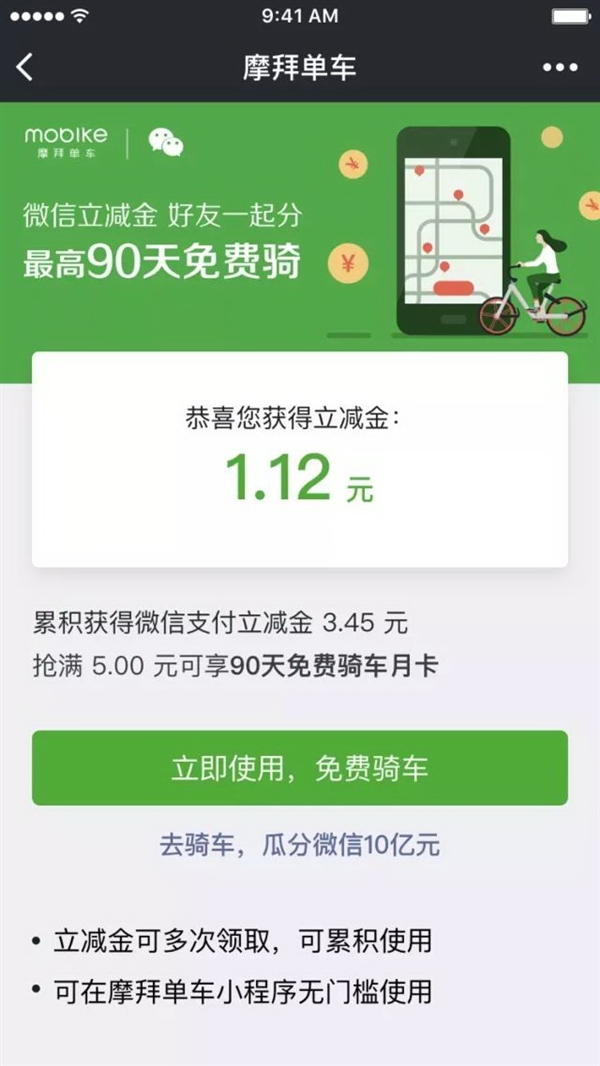Viewport: 600px width, 1066px height.
Task: Tap the 立即使用，免费骑车 button
Action: [x=300, y=768]
